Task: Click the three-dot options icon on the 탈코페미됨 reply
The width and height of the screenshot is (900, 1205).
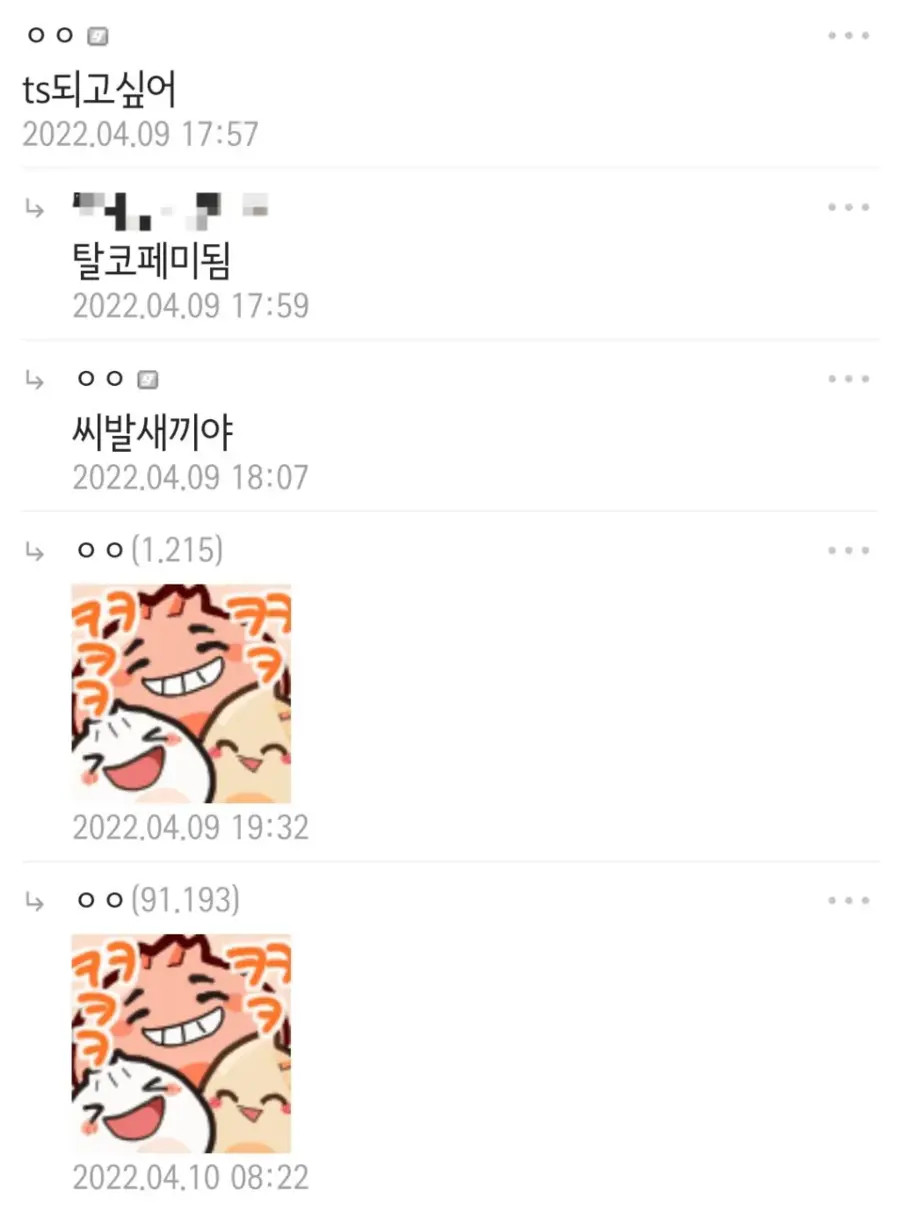Action: 849,206
